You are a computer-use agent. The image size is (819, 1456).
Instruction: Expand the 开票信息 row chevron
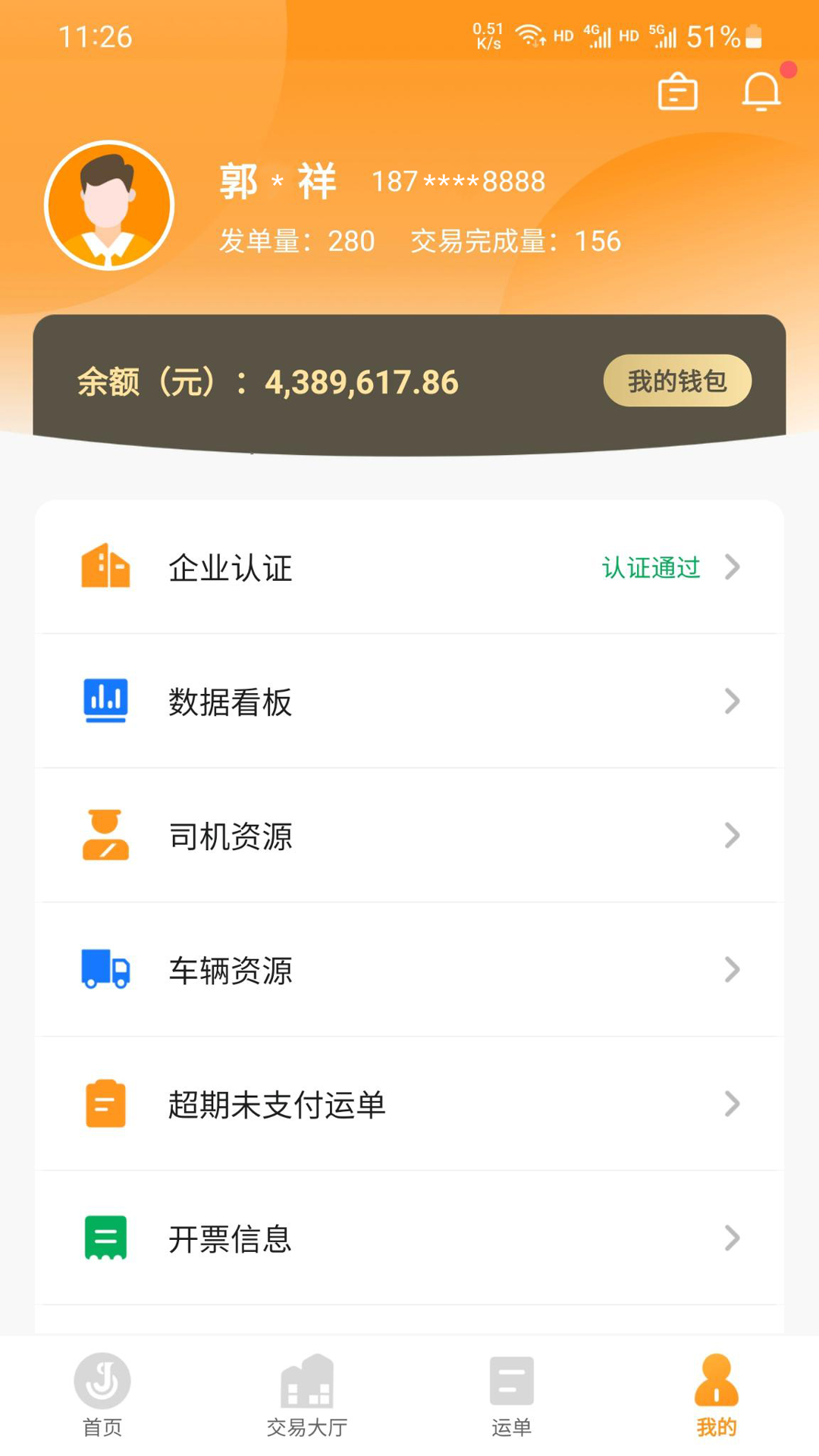click(730, 1238)
